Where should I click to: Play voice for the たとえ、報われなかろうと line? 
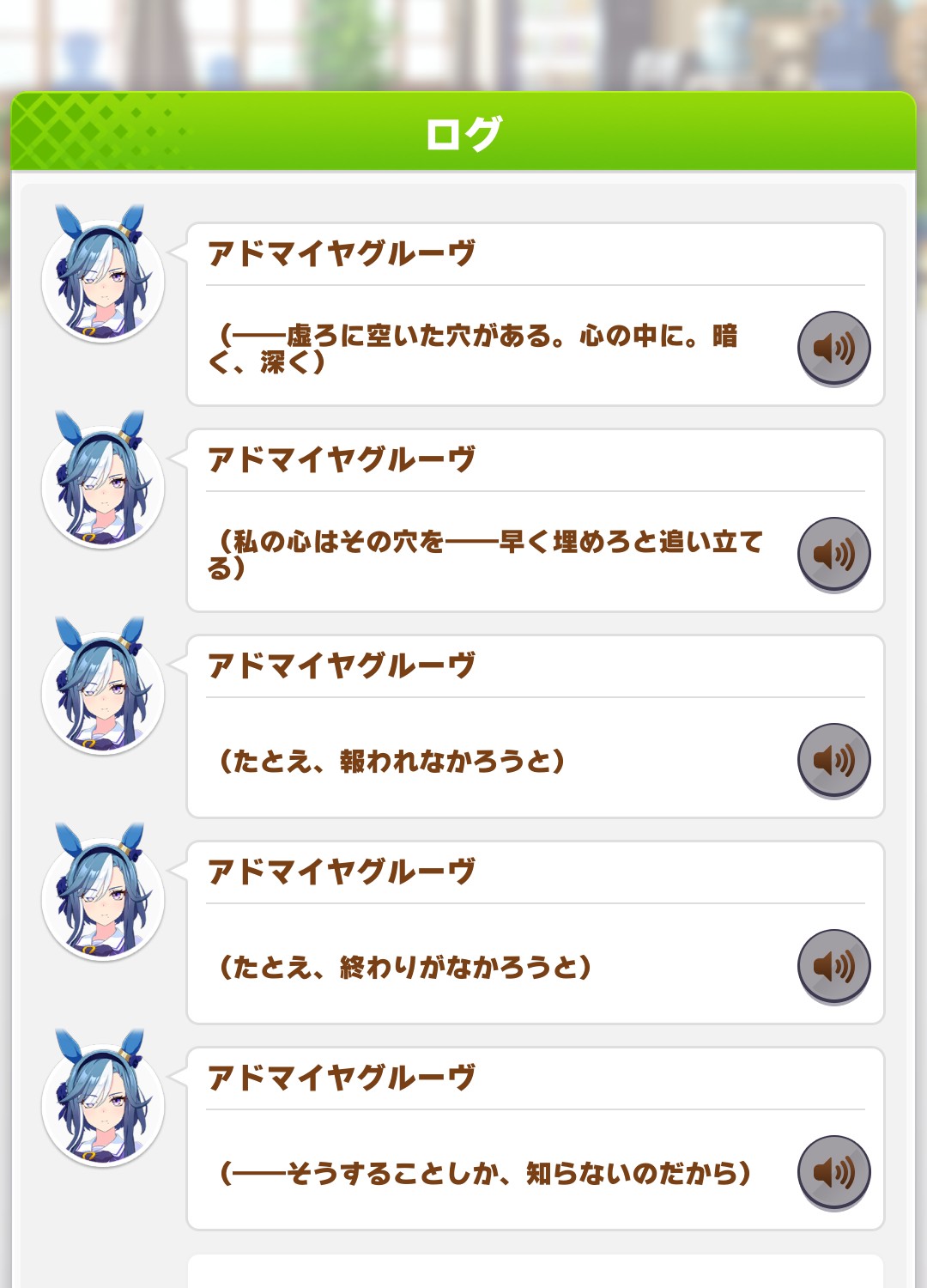833,760
